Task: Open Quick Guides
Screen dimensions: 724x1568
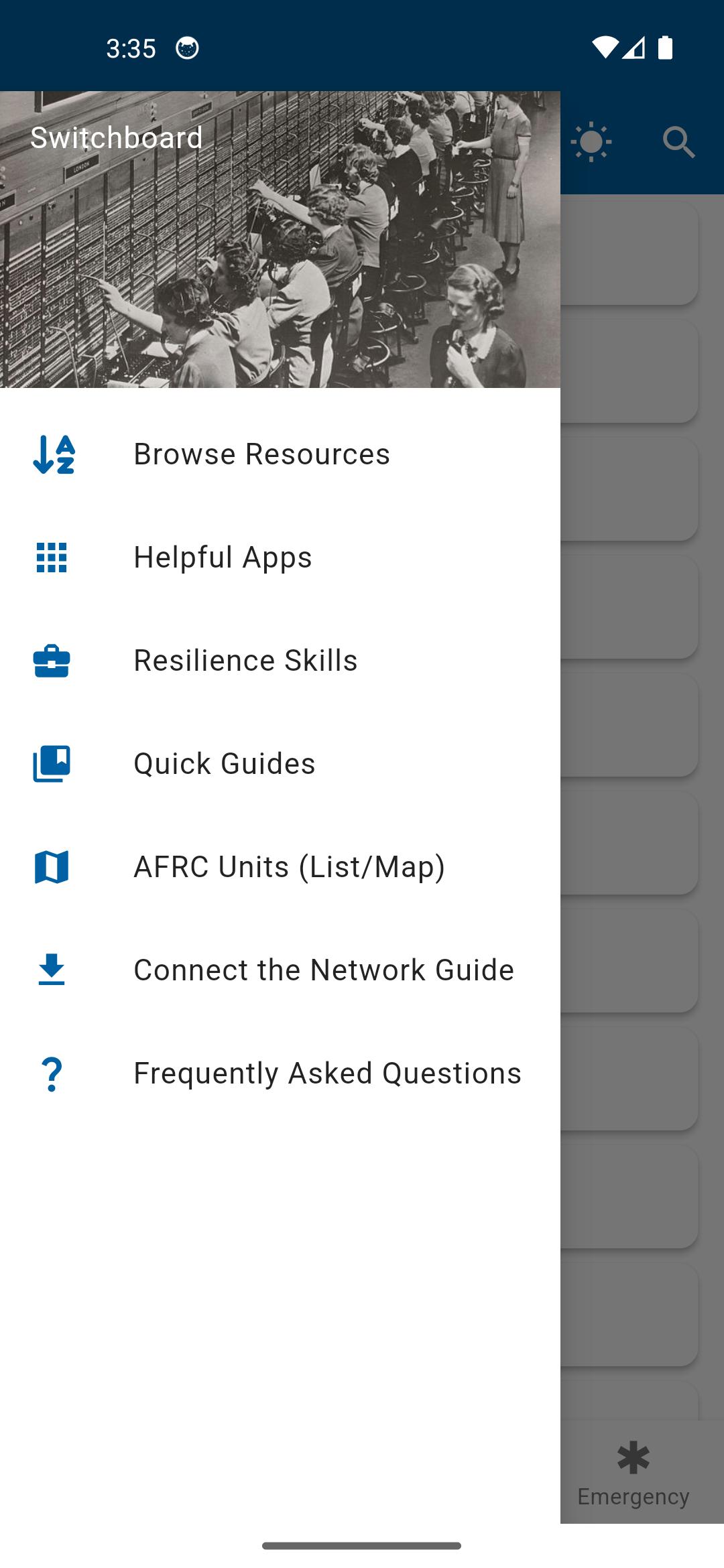Action: click(x=280, y=764)
